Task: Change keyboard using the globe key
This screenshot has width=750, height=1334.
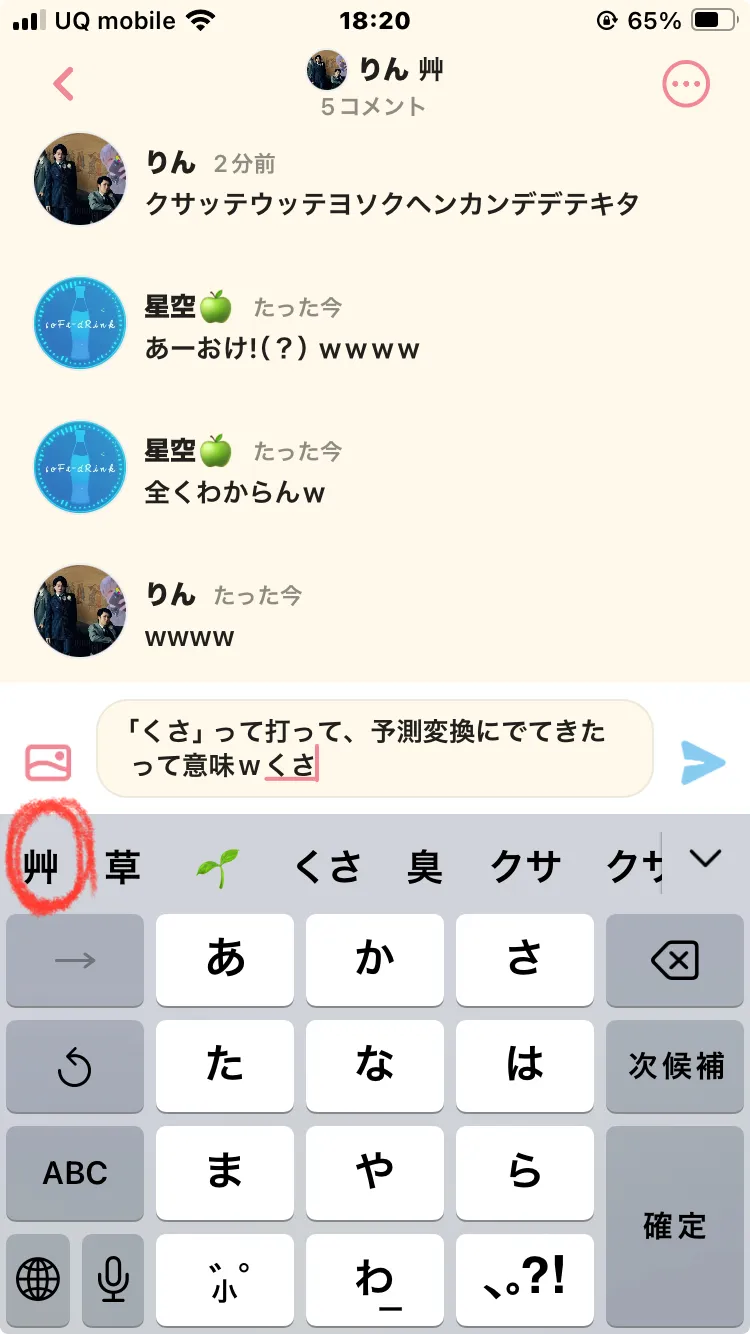Action: tap(38, 1278)
